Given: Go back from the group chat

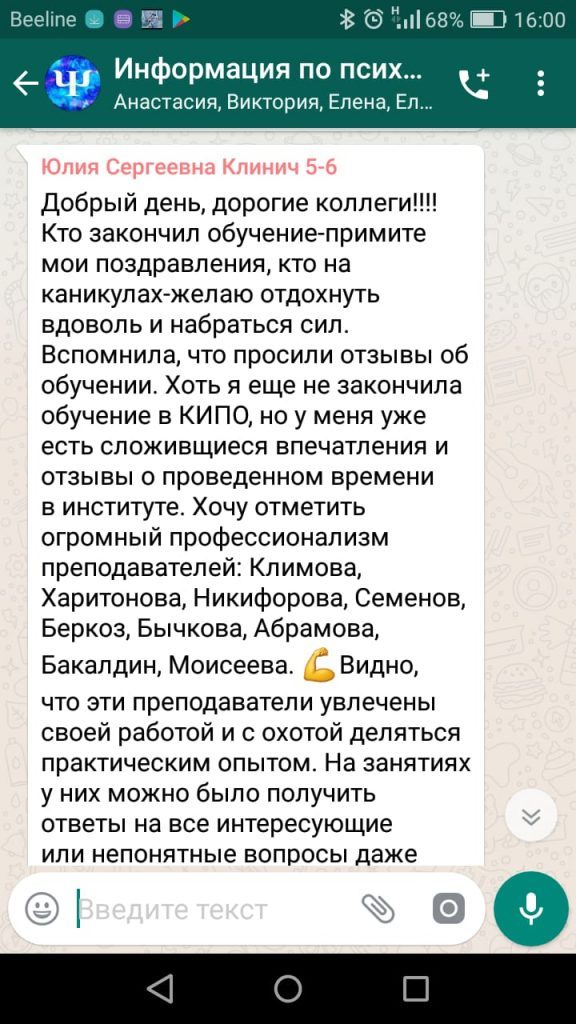Looking at the screenshot, I should [x=26, y=84].
